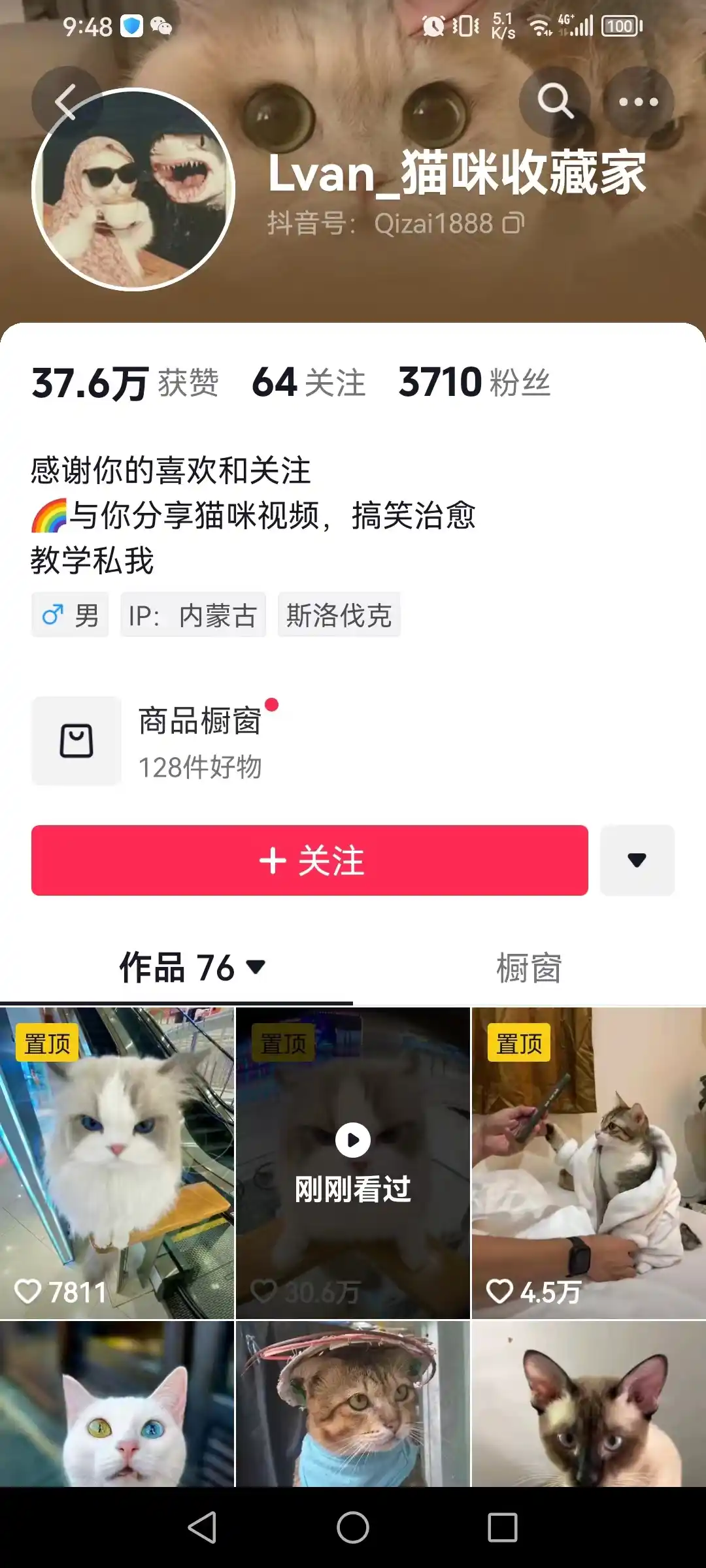This screenshot has width=706, height=1568.
Task: Open the Siamese cat video
Action: (x=588, y=1403)
